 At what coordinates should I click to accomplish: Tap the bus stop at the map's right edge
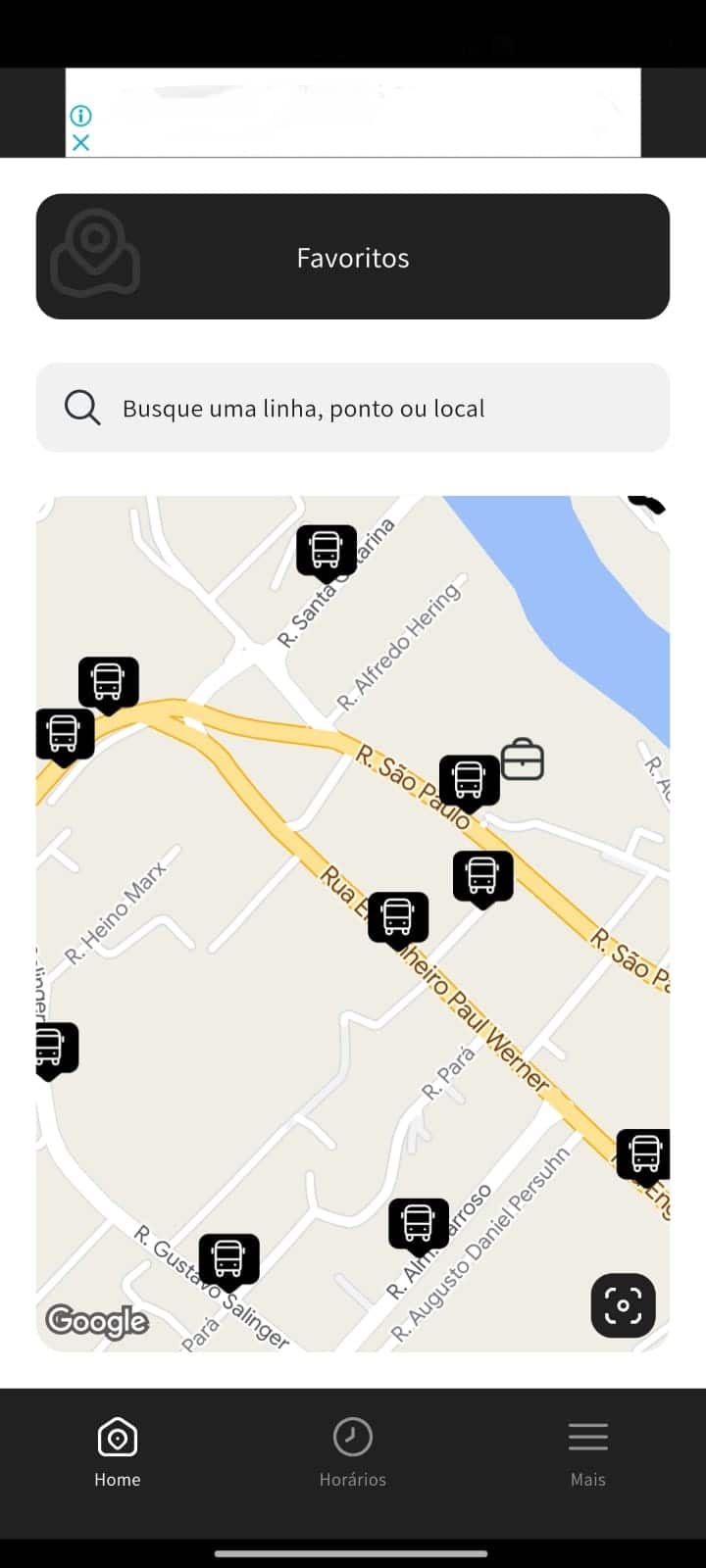pyautogui.click(x=645, y=1154)
